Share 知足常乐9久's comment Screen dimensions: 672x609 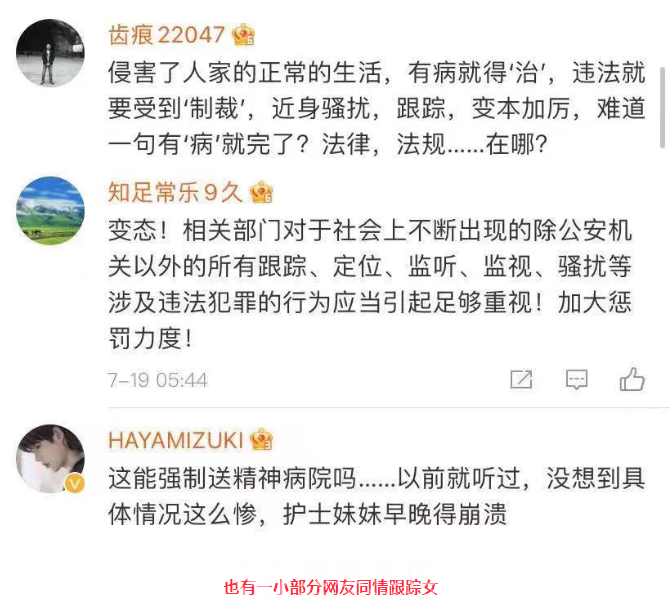coord(521,379)
